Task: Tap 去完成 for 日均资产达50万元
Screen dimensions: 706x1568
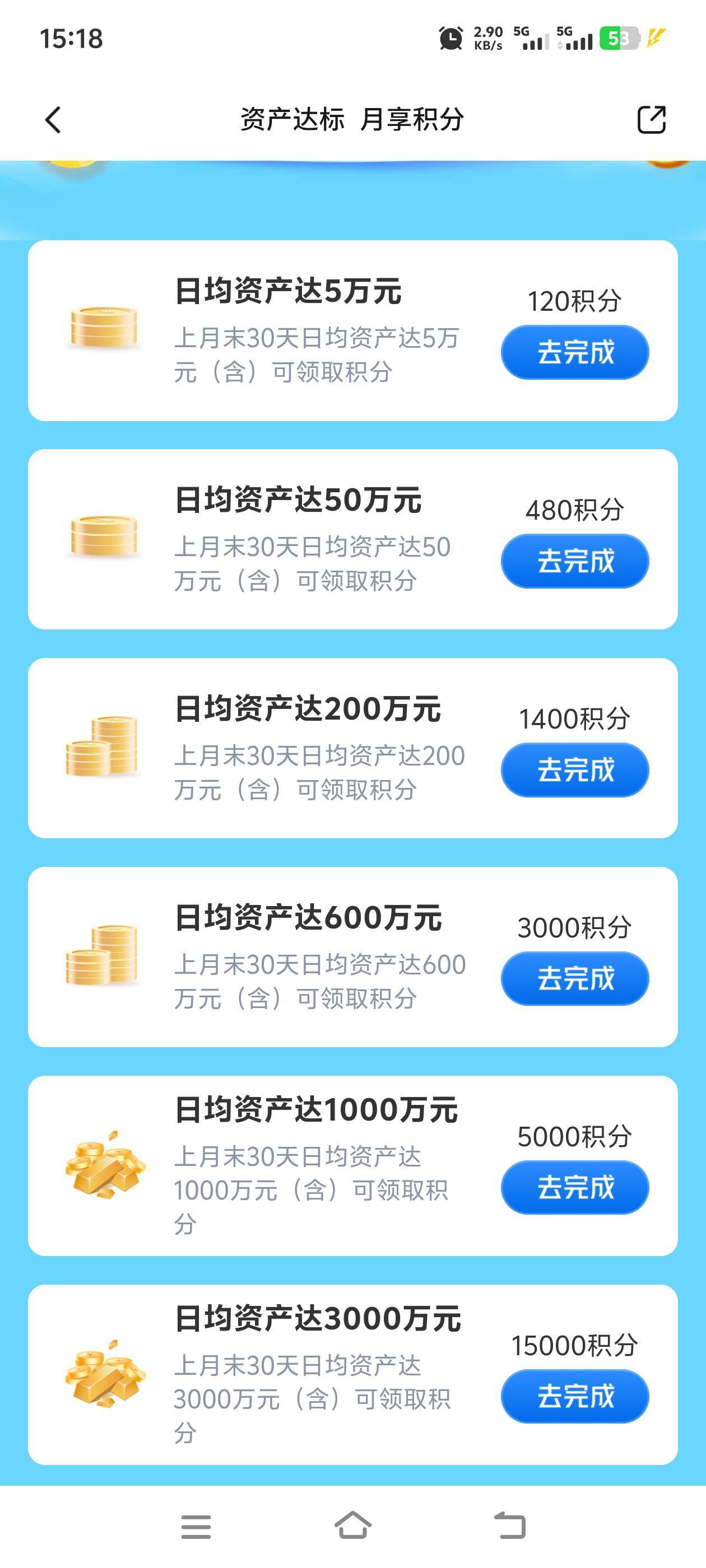Action: (x=574, y=561)
